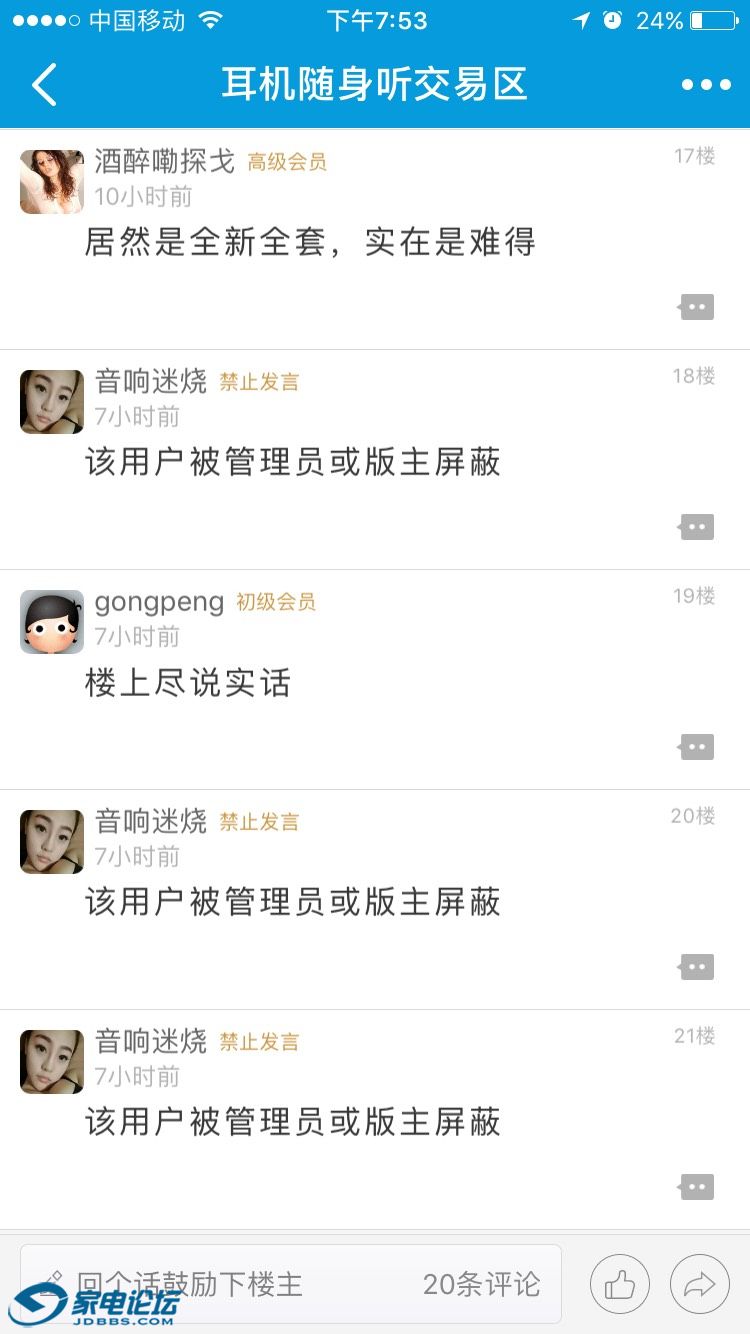Open 酒醉嘲探戈's profile avatar

click(52, 182)
